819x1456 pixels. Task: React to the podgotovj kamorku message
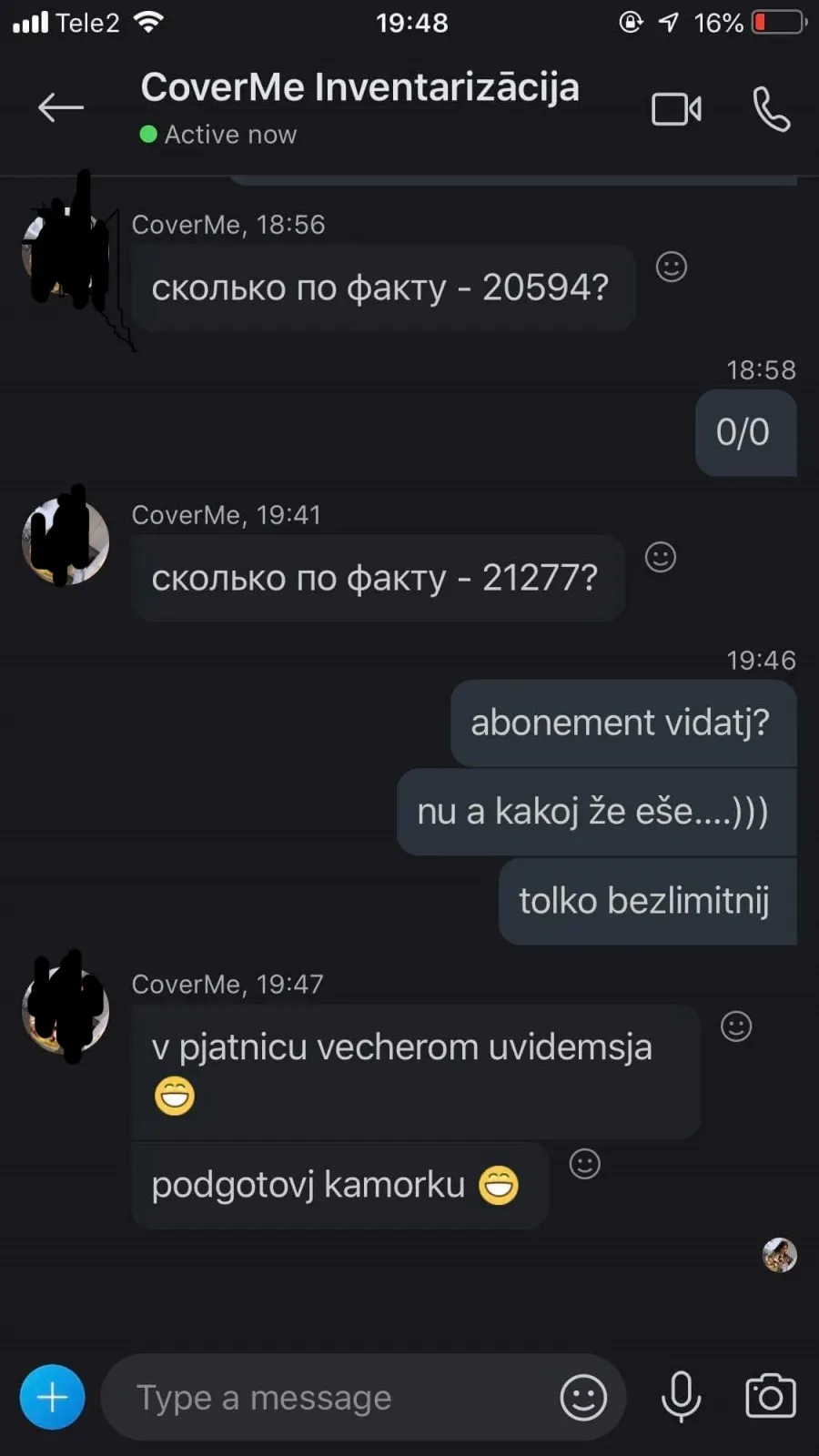585,1164
